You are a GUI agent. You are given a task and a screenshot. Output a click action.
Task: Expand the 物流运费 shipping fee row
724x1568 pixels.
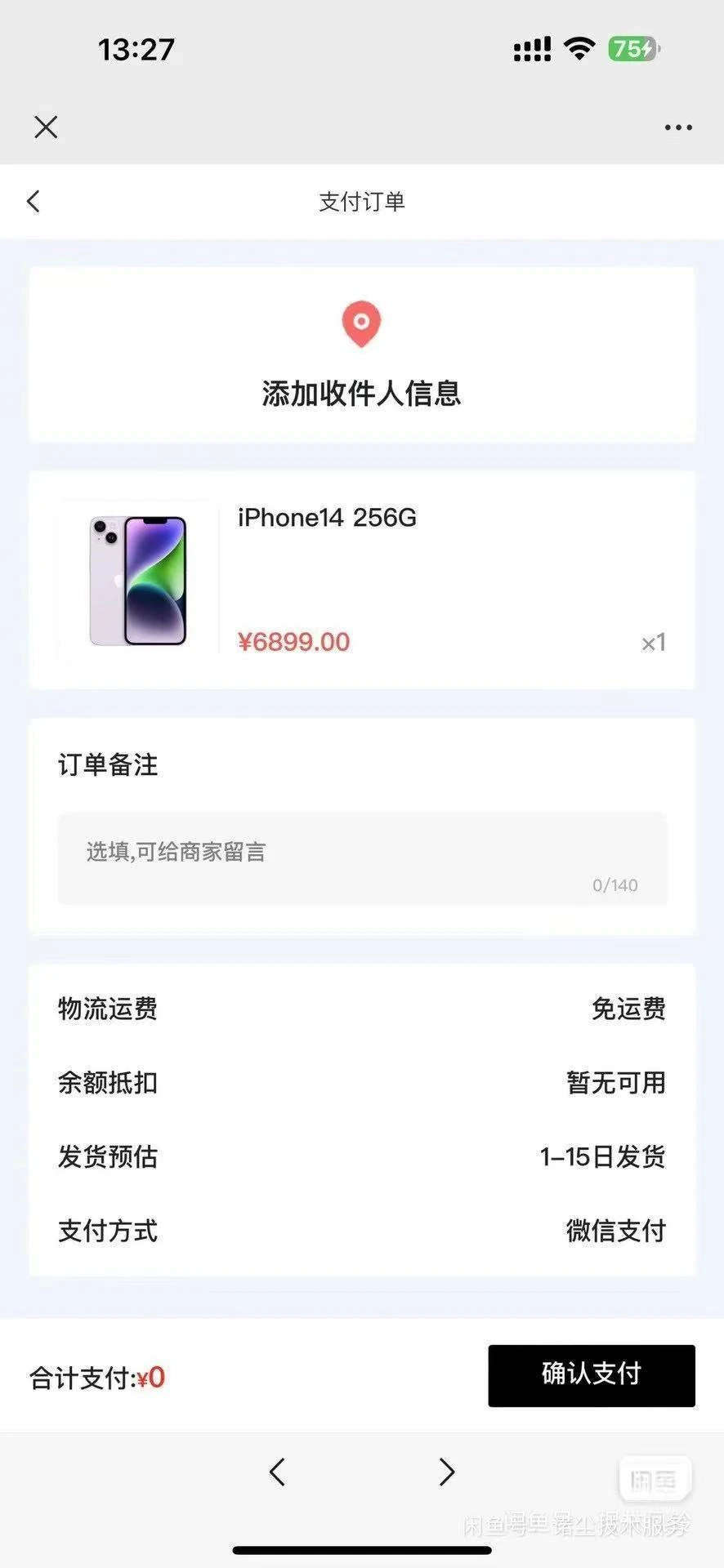coord(107,1010)
